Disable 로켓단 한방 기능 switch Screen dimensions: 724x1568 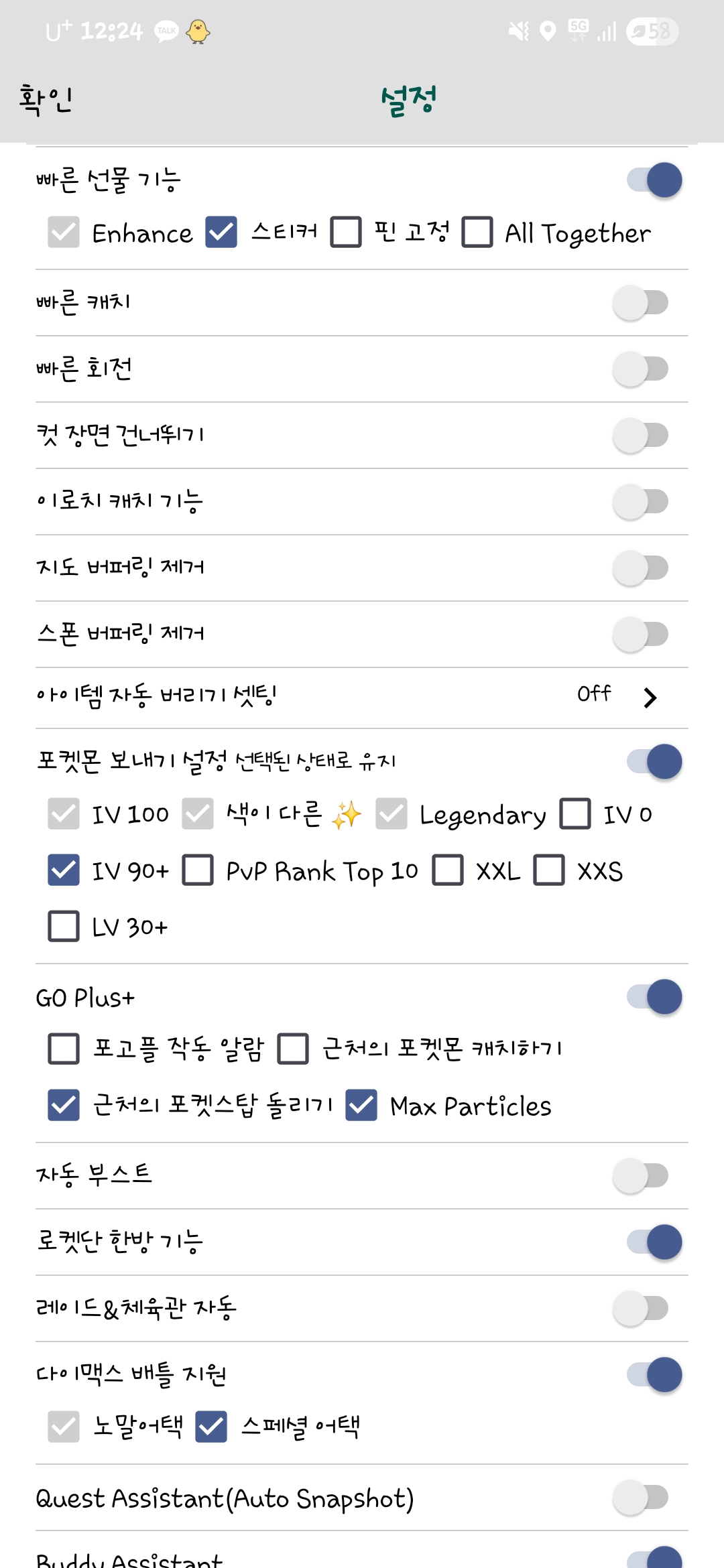pyautogui.click(x=654, y=1242)
